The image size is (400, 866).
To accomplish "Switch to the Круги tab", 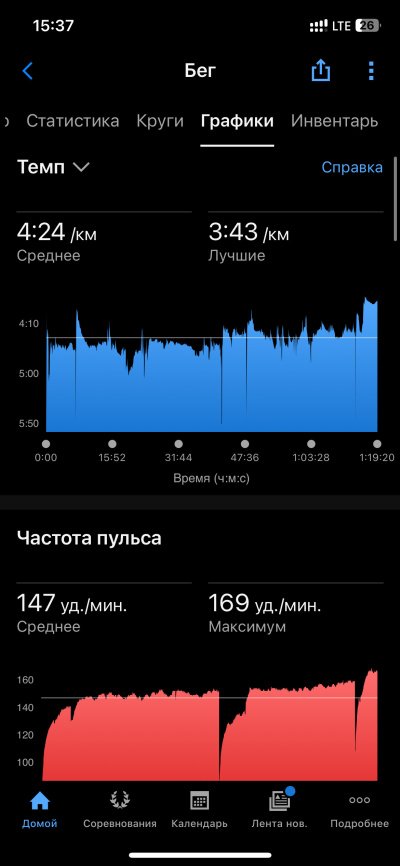I will coord(160,121).
